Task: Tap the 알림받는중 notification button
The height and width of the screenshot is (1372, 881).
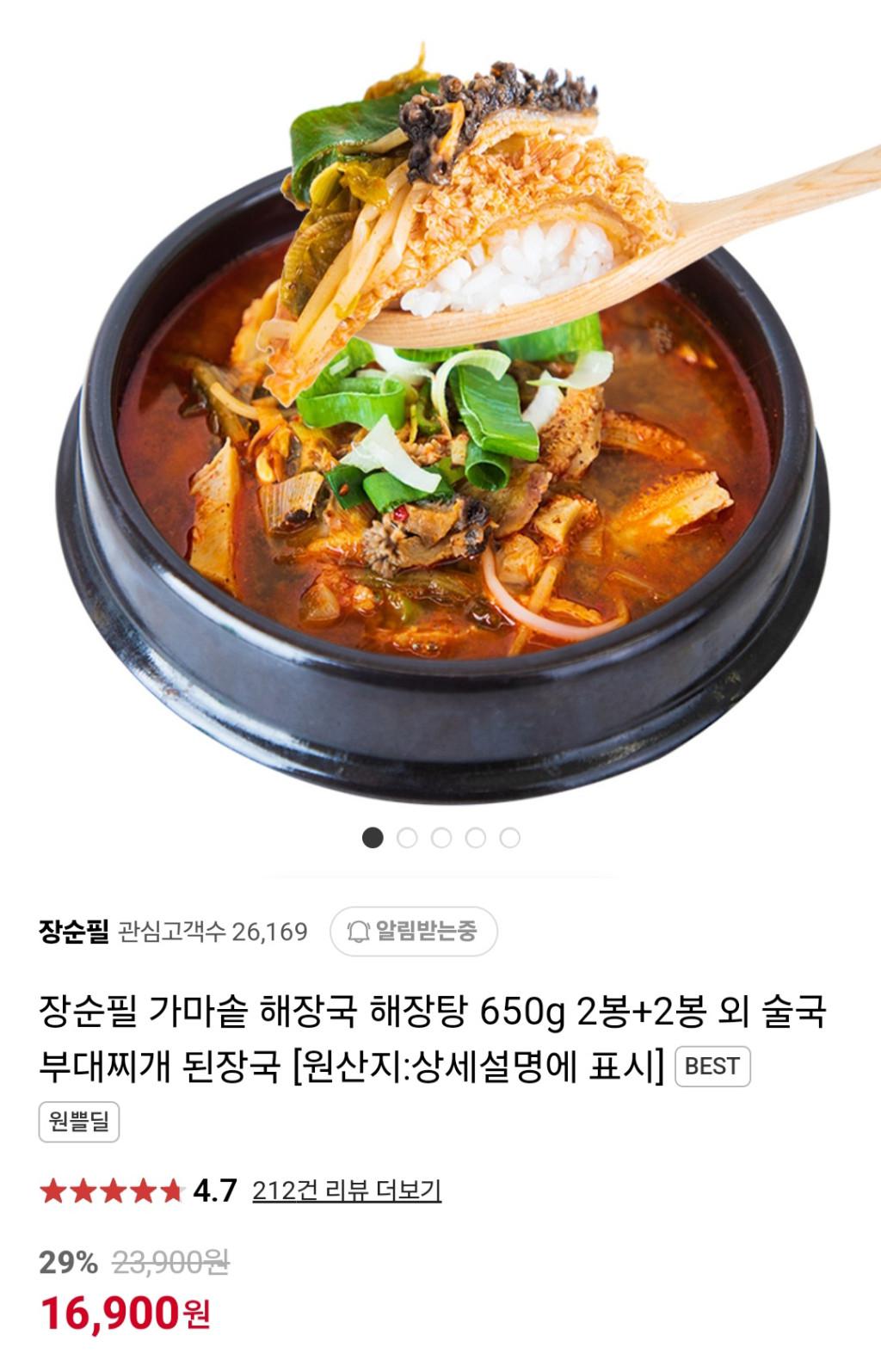Action: click(x=414, y=932)
